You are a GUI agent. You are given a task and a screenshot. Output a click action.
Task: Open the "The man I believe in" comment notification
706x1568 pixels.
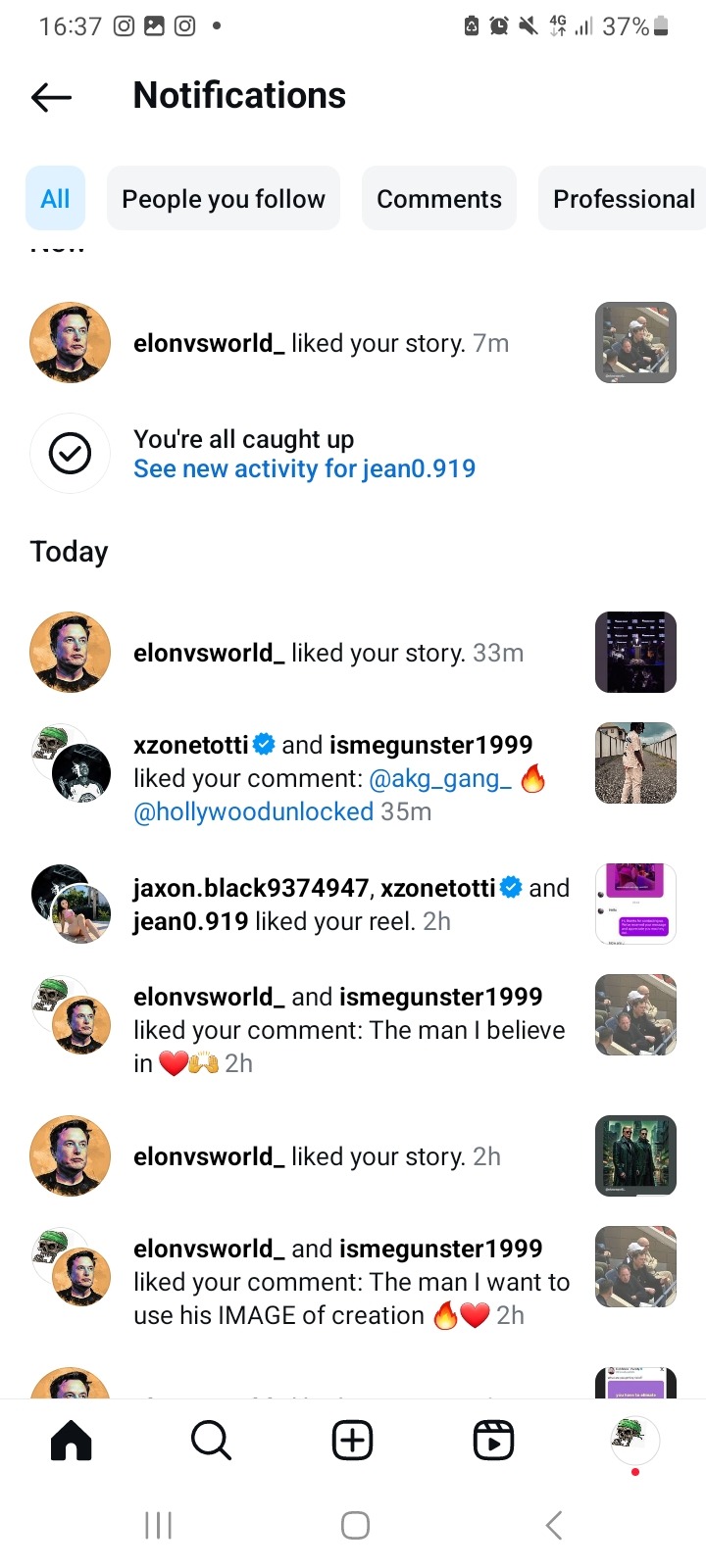click(349, 1030)
